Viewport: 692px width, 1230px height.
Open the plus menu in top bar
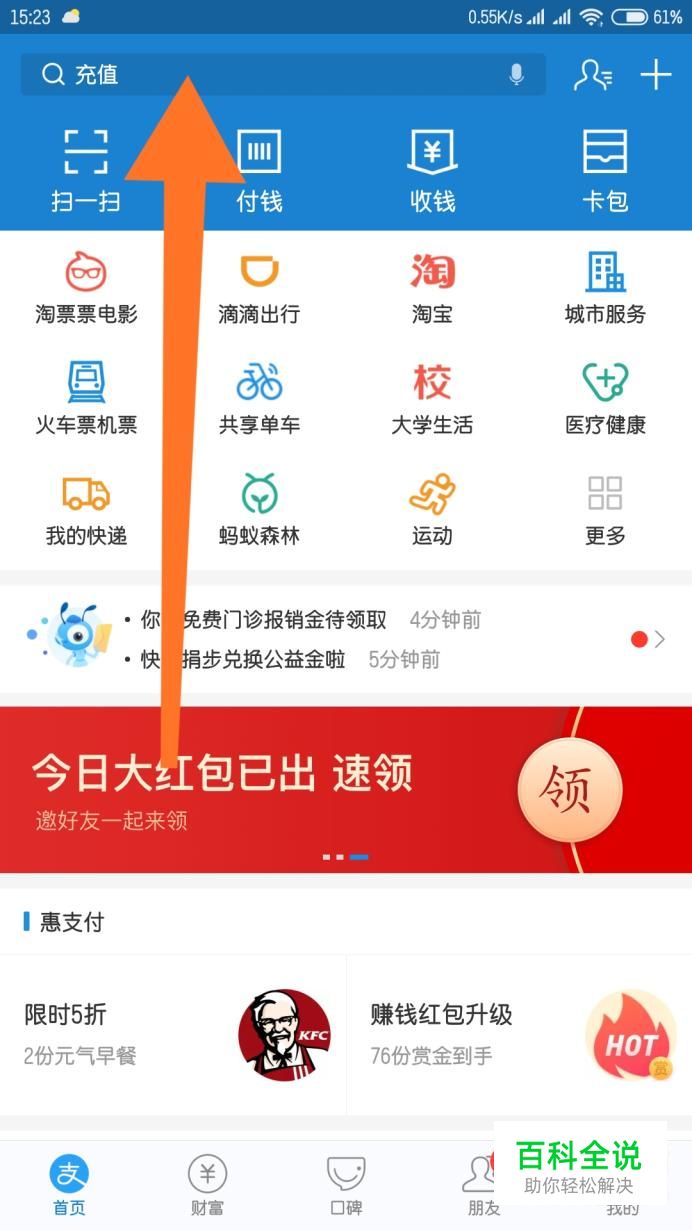click(656, 75)
